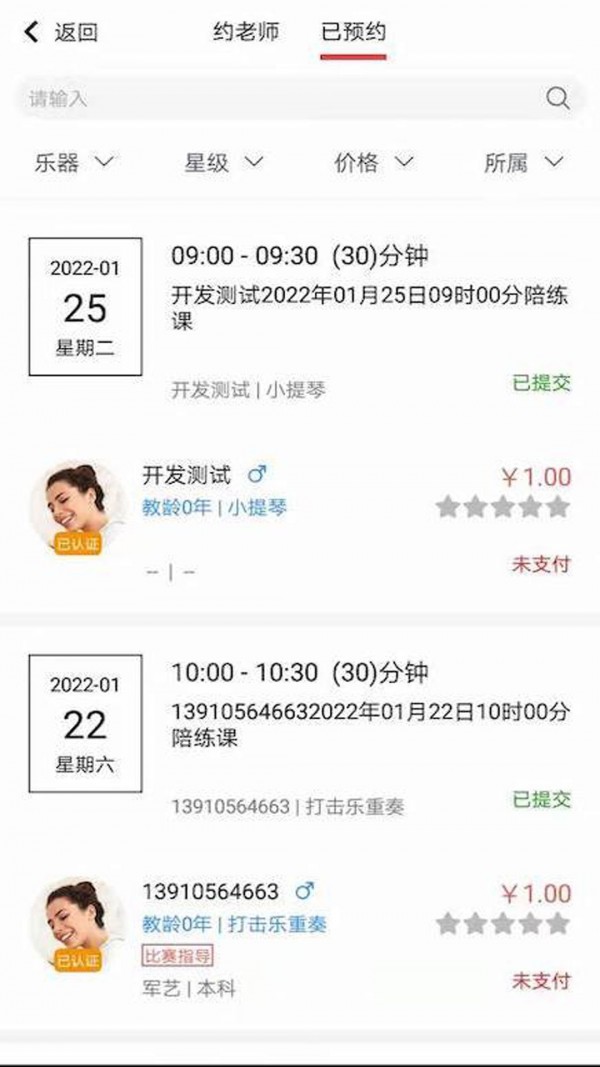This screenshot has width=600, height=1067.
Task: Expand the 乐器 filter dropdown
Action: tap(75, 163)
